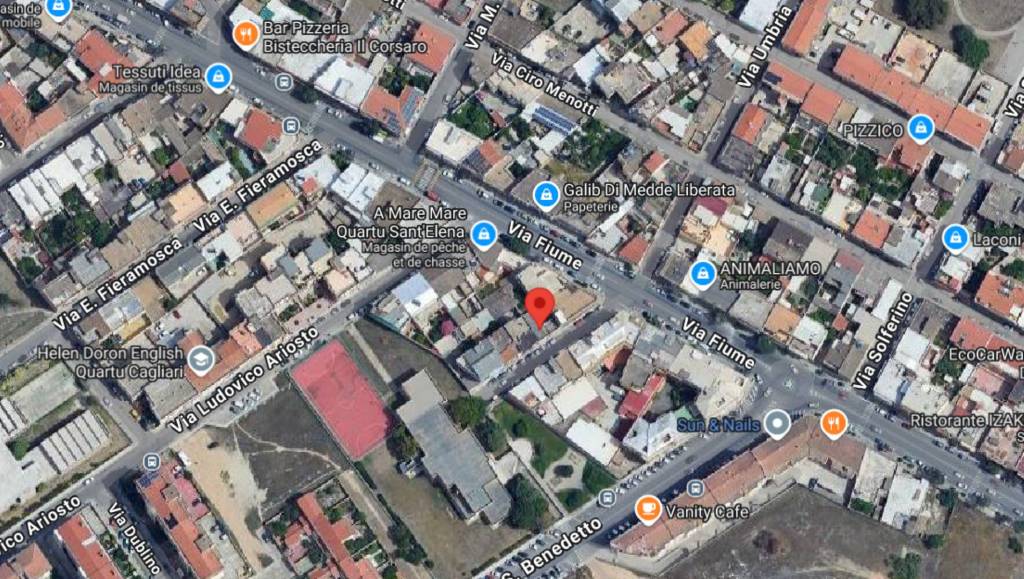Select the PIZZICO shop pin
This screenshot has width=1024, height=579.
click(921, 128)
